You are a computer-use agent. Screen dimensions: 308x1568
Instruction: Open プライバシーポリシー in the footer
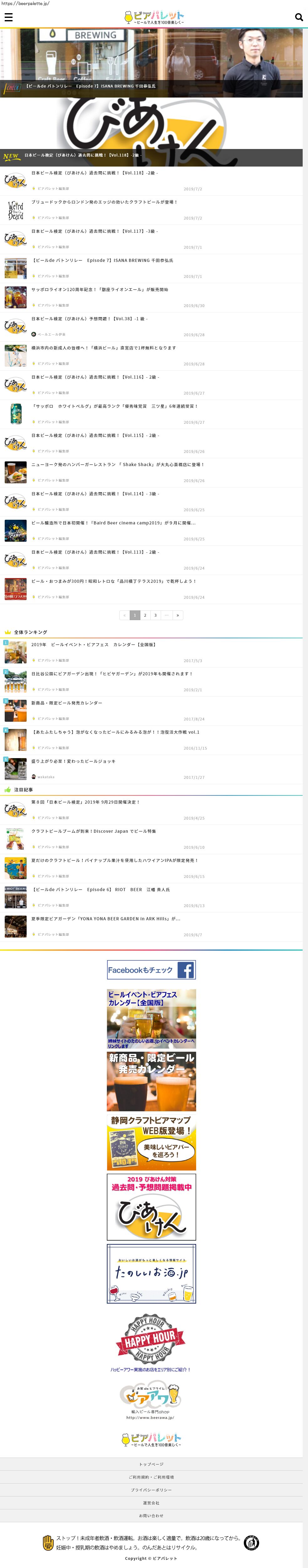(x=151, y=1490)
